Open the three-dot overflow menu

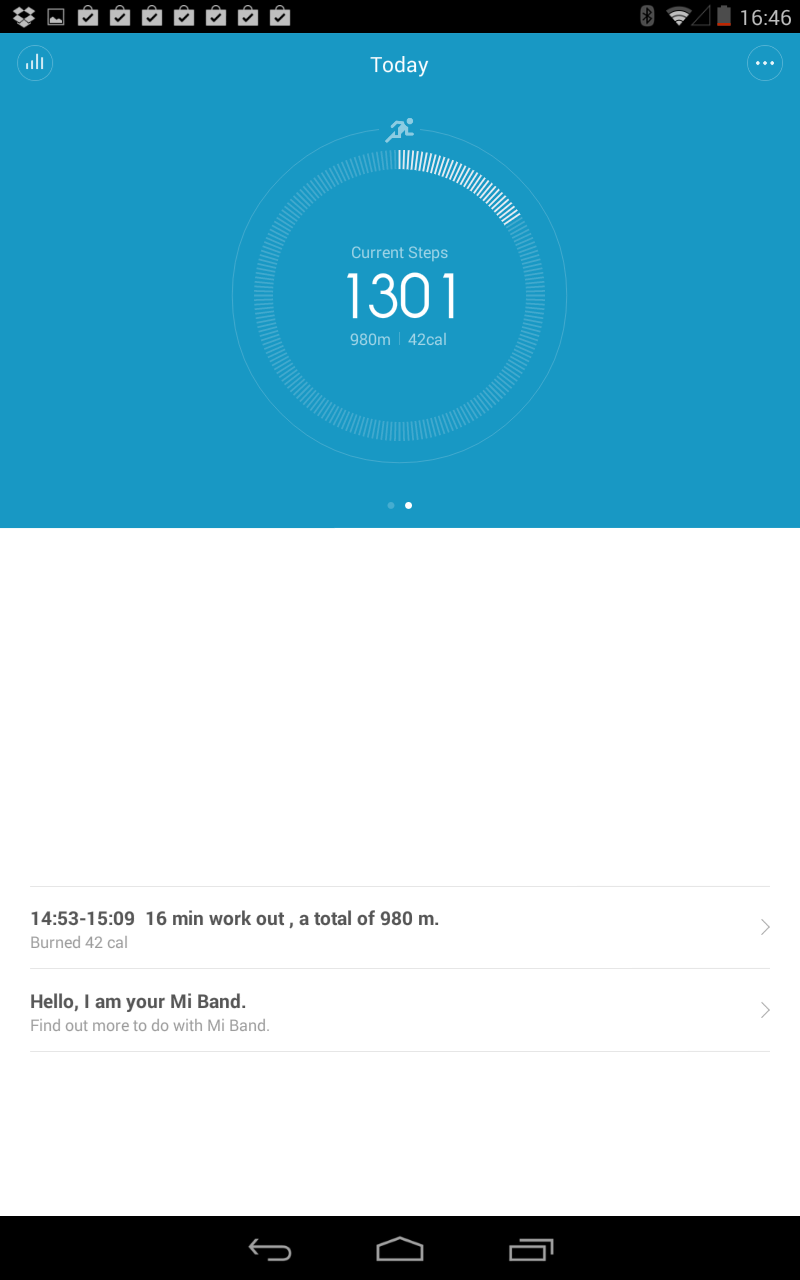click(765, 63)
